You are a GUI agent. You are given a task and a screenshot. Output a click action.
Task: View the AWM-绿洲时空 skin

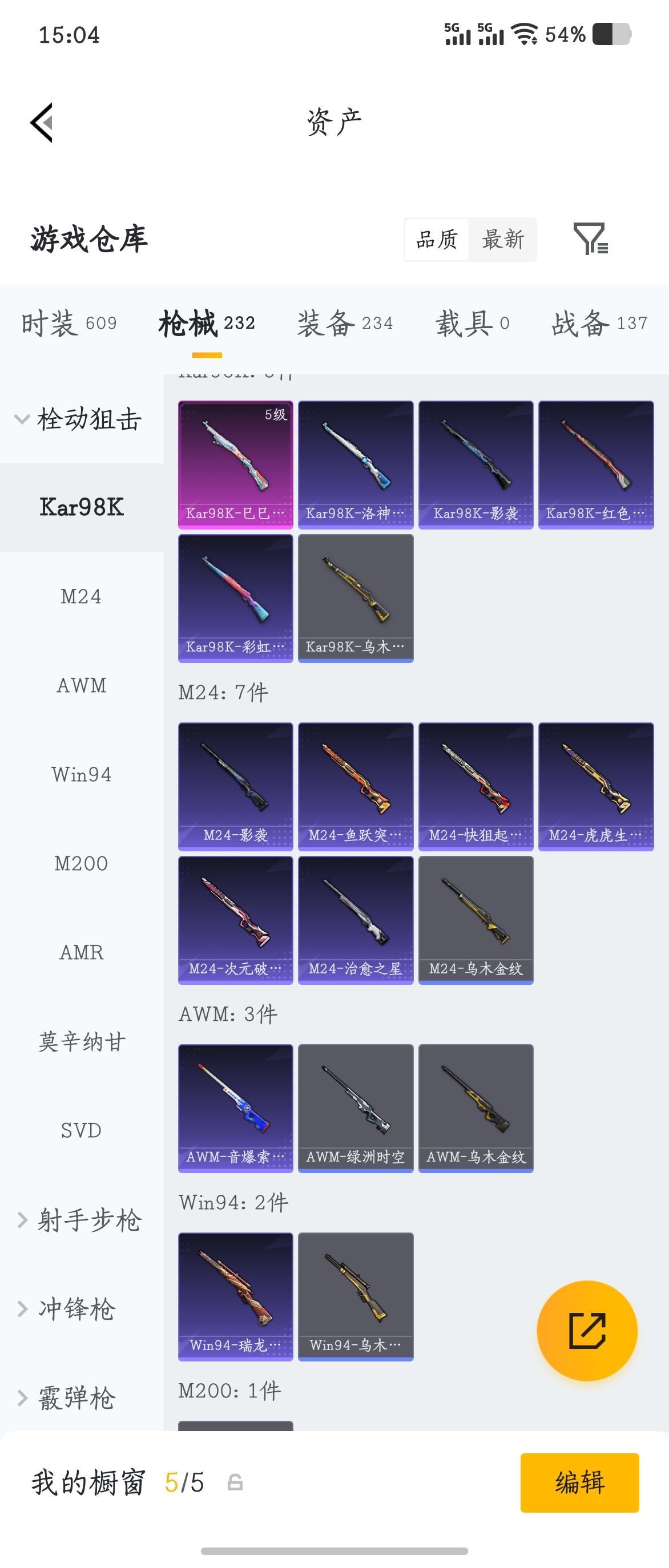(356, 1108)
